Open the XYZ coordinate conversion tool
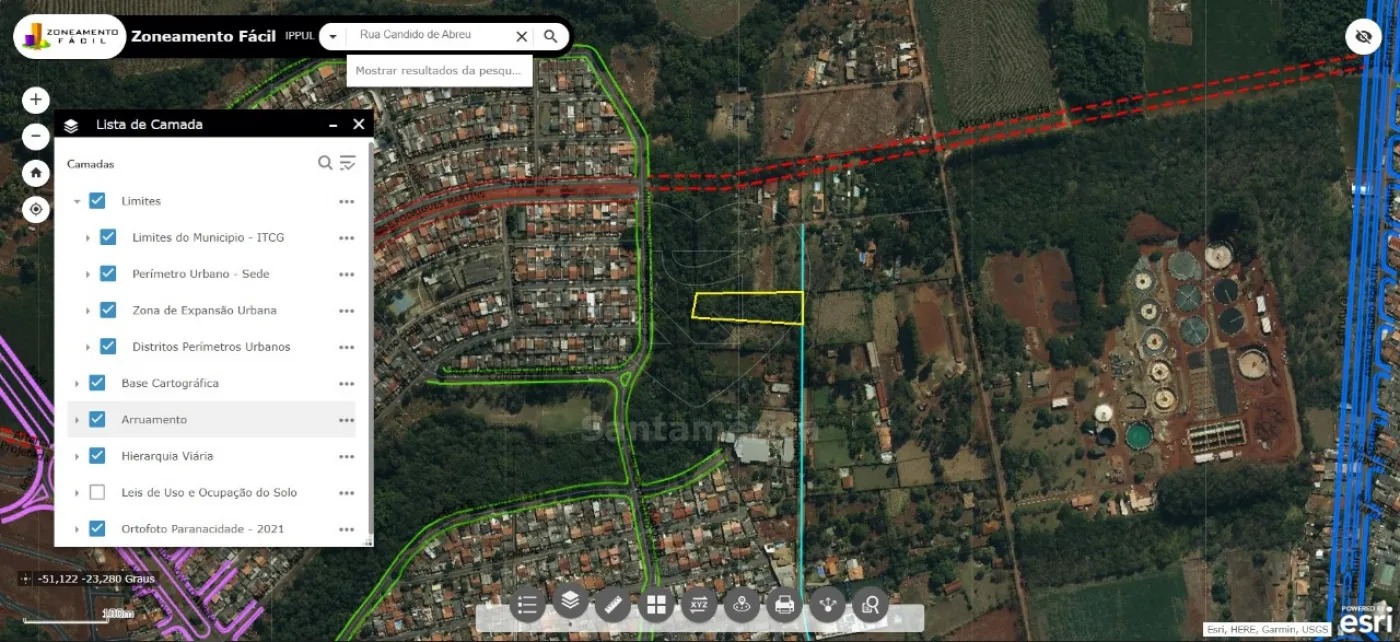 tap(699, 604)
